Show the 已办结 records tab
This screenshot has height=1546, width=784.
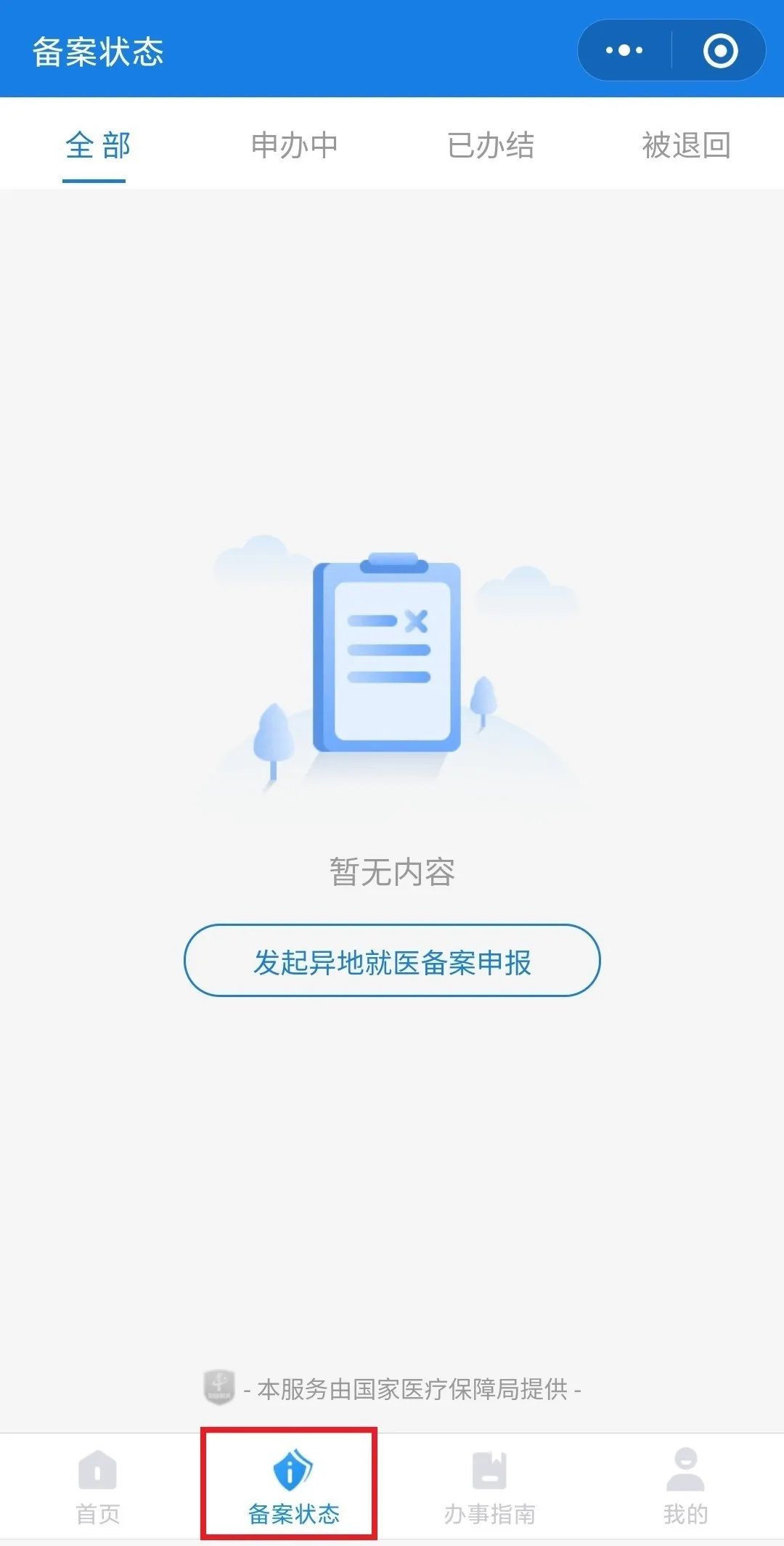click(x=491, y=145)
